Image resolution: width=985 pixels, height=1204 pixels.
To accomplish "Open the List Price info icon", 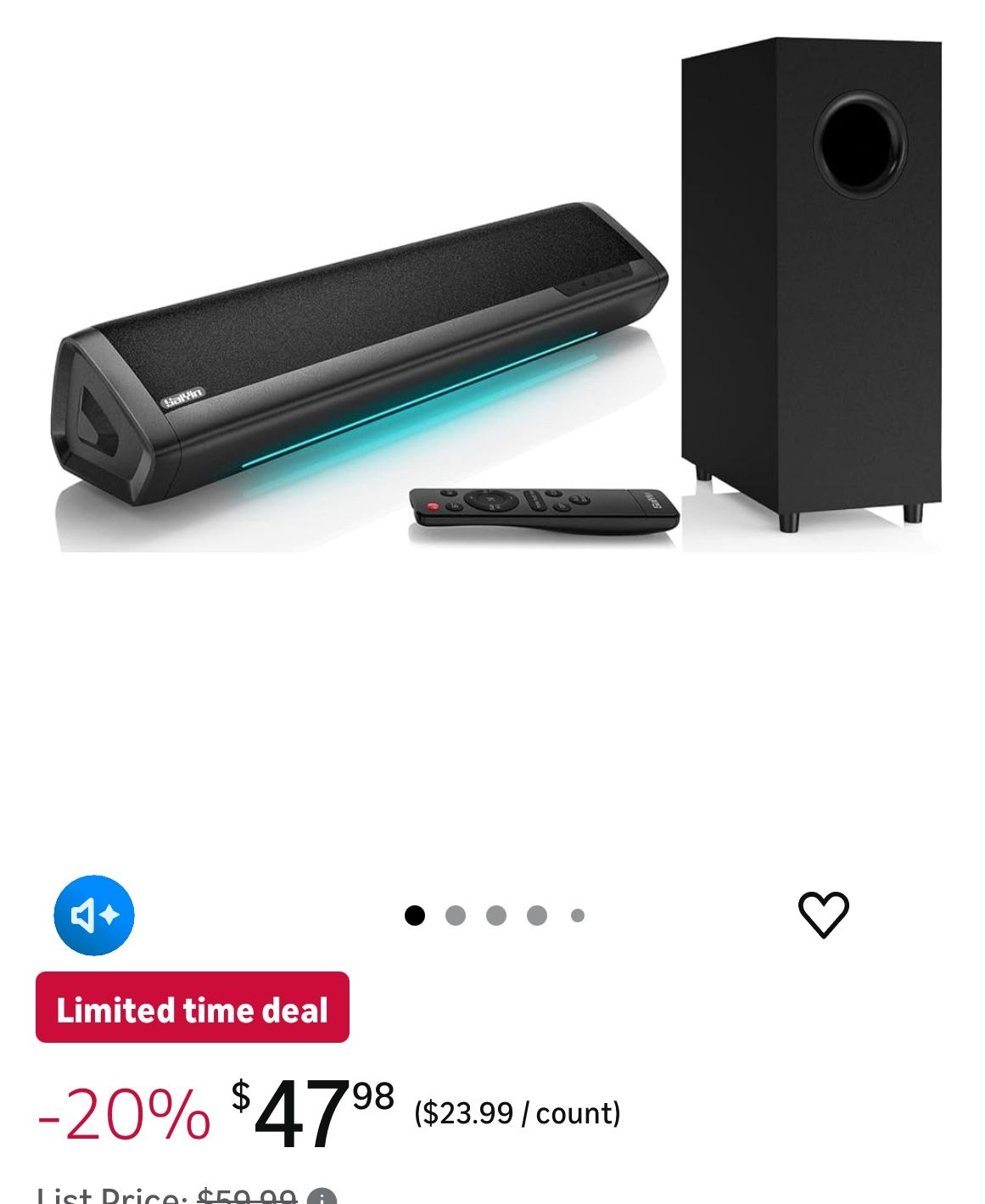I will 322,1197.
